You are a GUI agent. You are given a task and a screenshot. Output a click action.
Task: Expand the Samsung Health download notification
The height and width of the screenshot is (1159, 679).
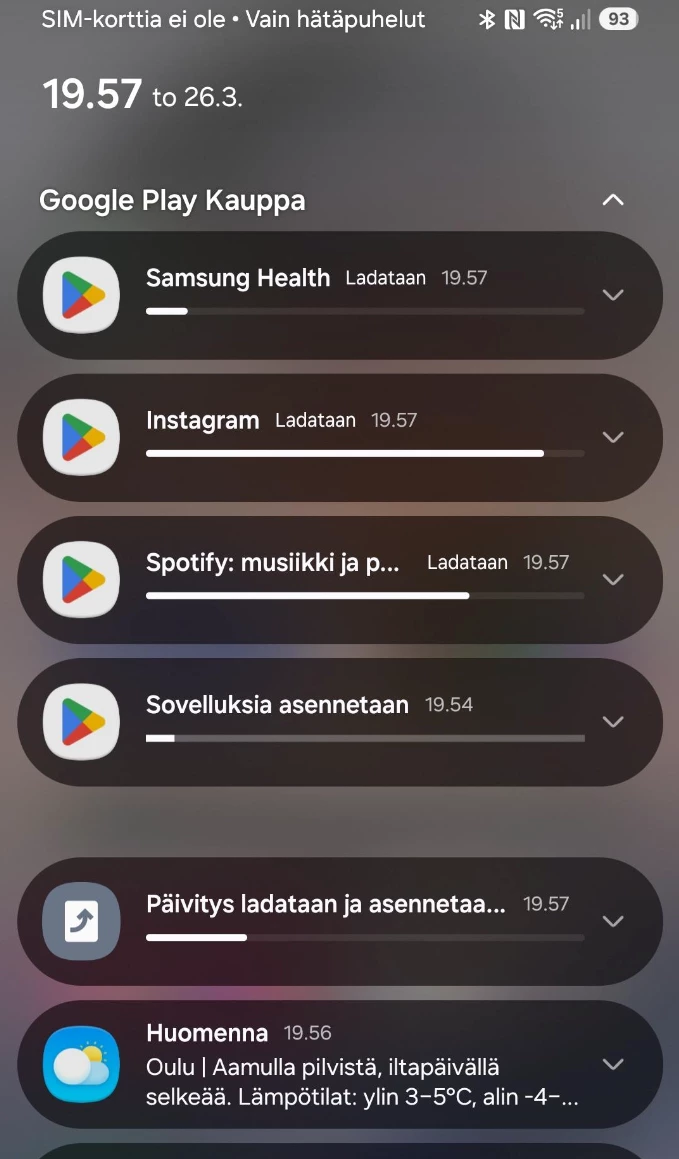(613, 295)
